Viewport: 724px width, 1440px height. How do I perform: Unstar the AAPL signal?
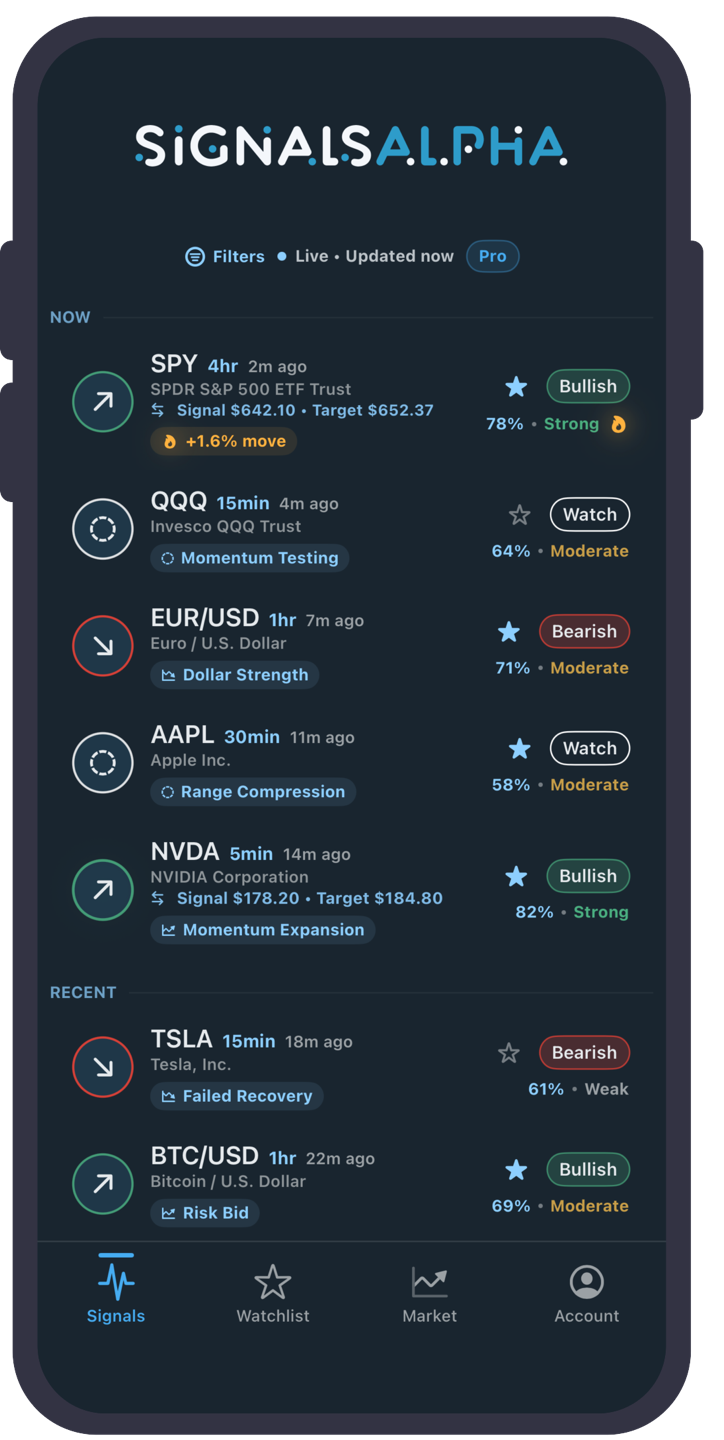coord(519,749)
